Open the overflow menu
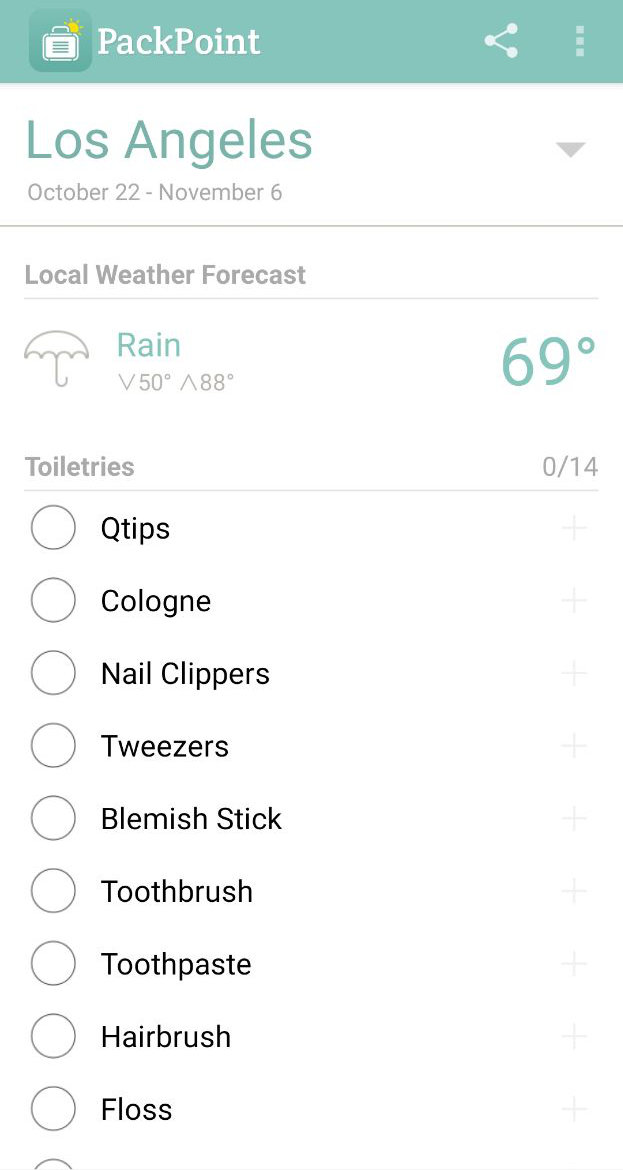Screen dimensions: 623x1170 [x=580, y=41]
